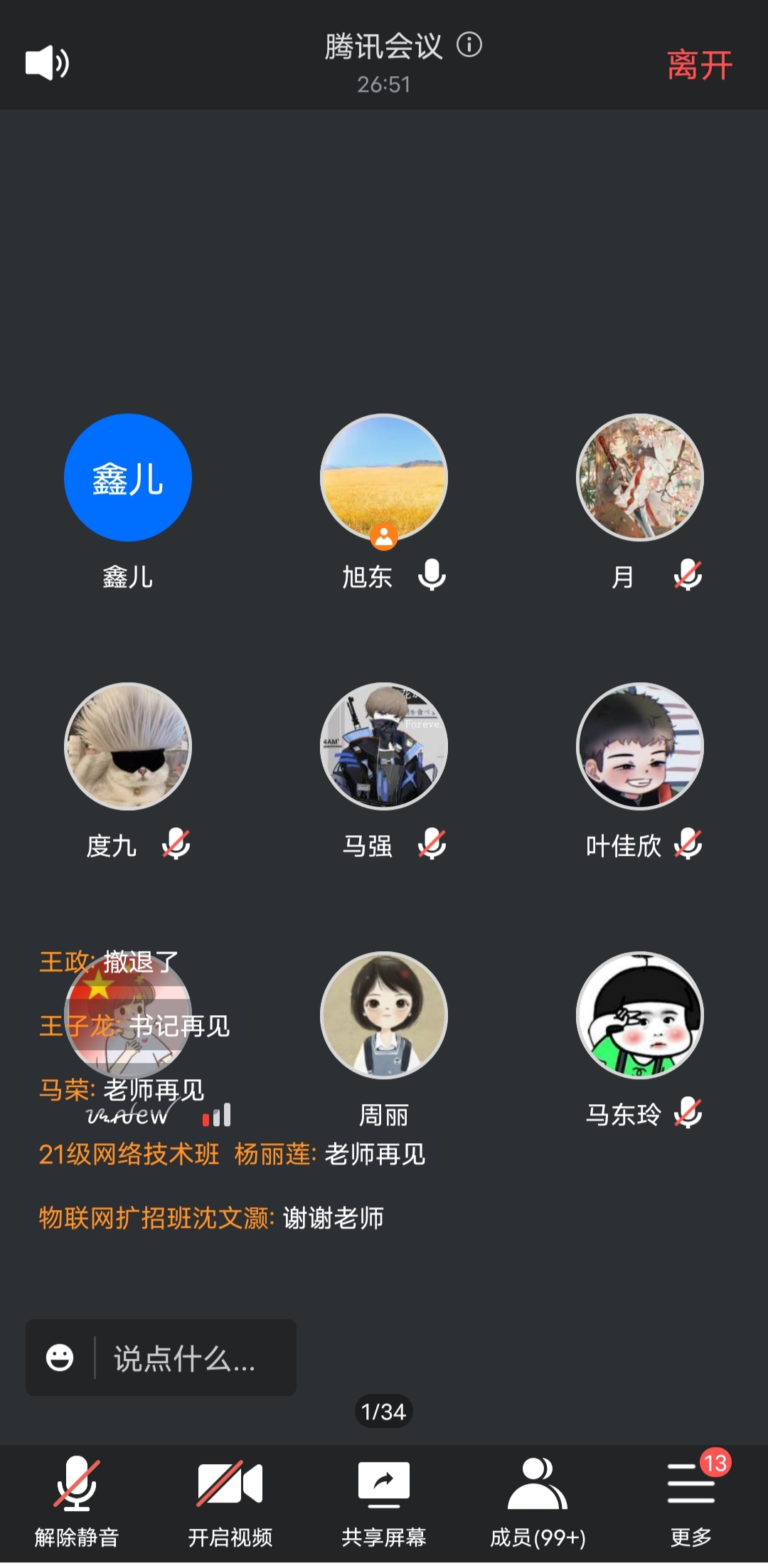Open the emoji picker in chat box
Screen dimensions: 768x1568
[60, 1357]
